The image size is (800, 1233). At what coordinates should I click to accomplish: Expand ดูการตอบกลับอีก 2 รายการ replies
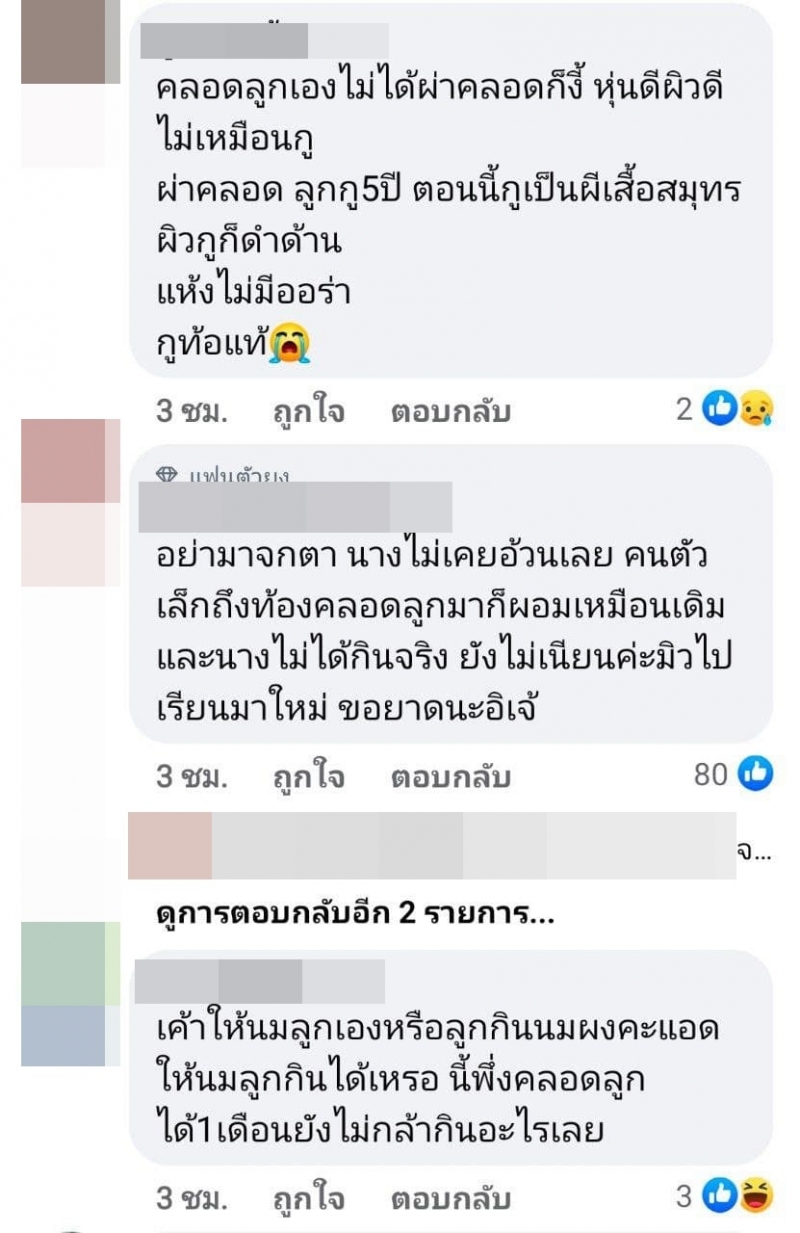[x=355, y=914]
